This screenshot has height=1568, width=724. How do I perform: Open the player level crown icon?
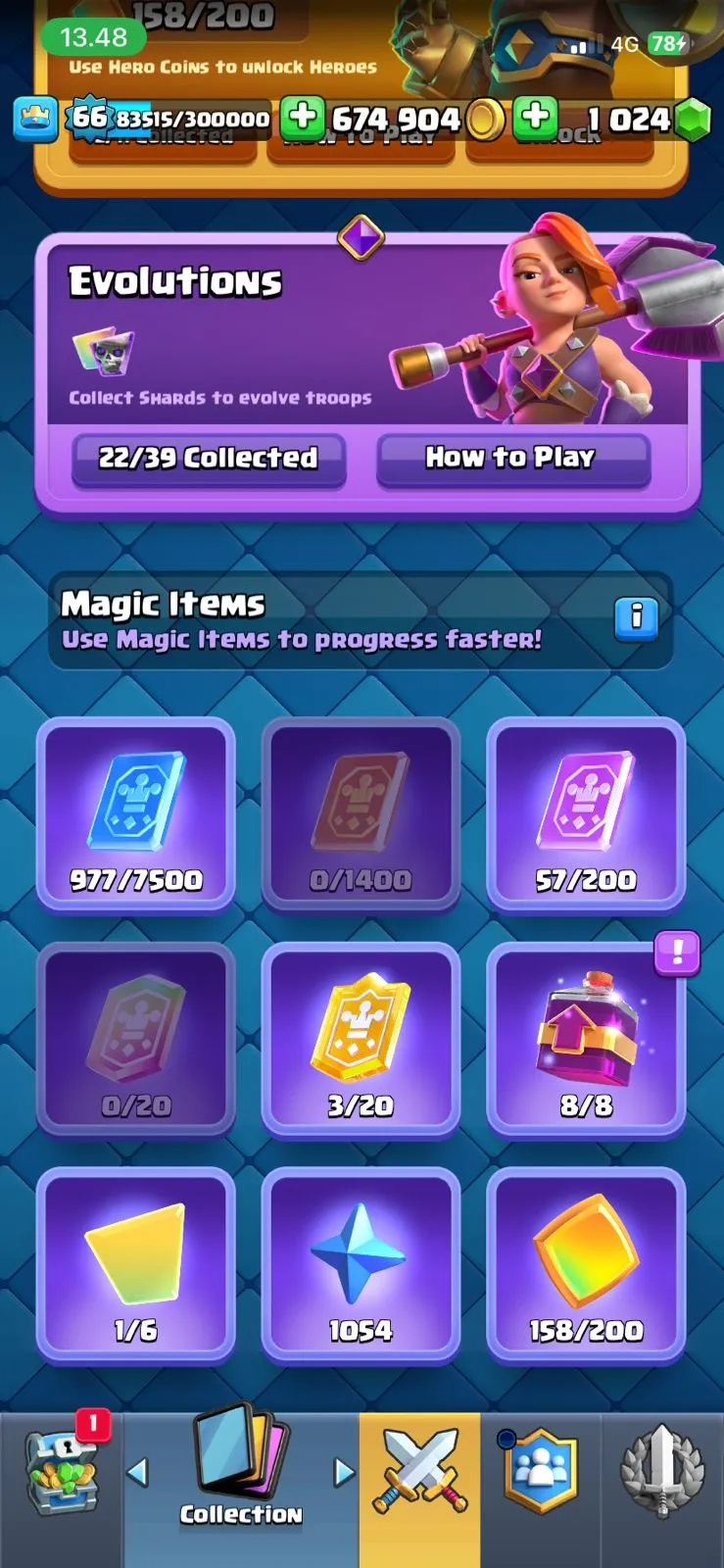click(34, 120)
